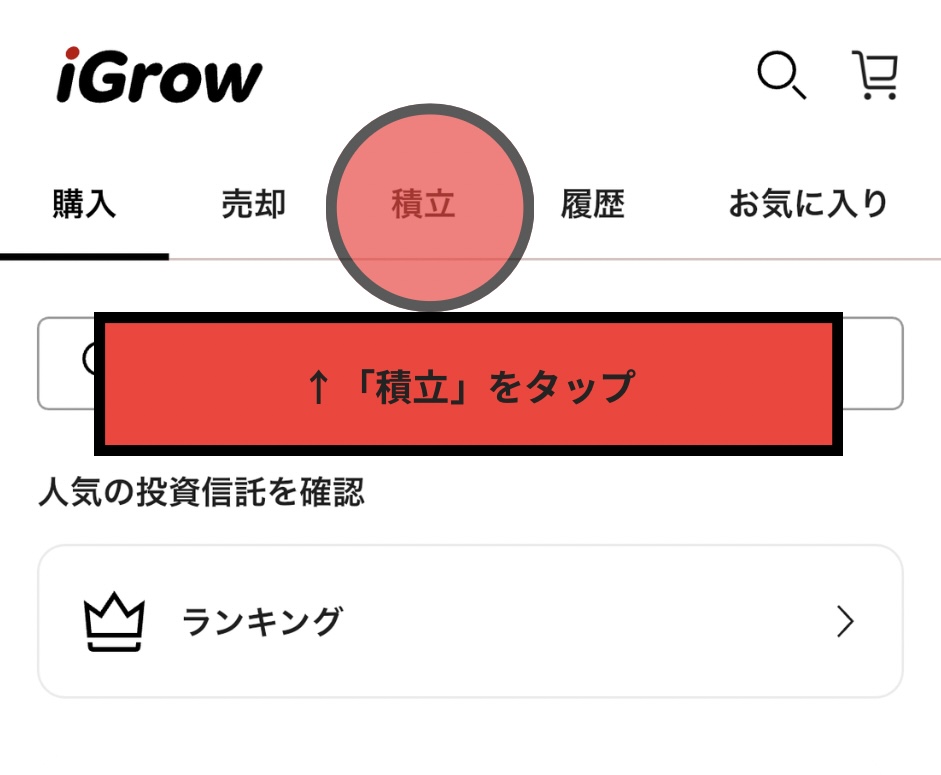Go to the 履歴 tab
The height and width of the screenshot is (775, 941).
(592, 205)
